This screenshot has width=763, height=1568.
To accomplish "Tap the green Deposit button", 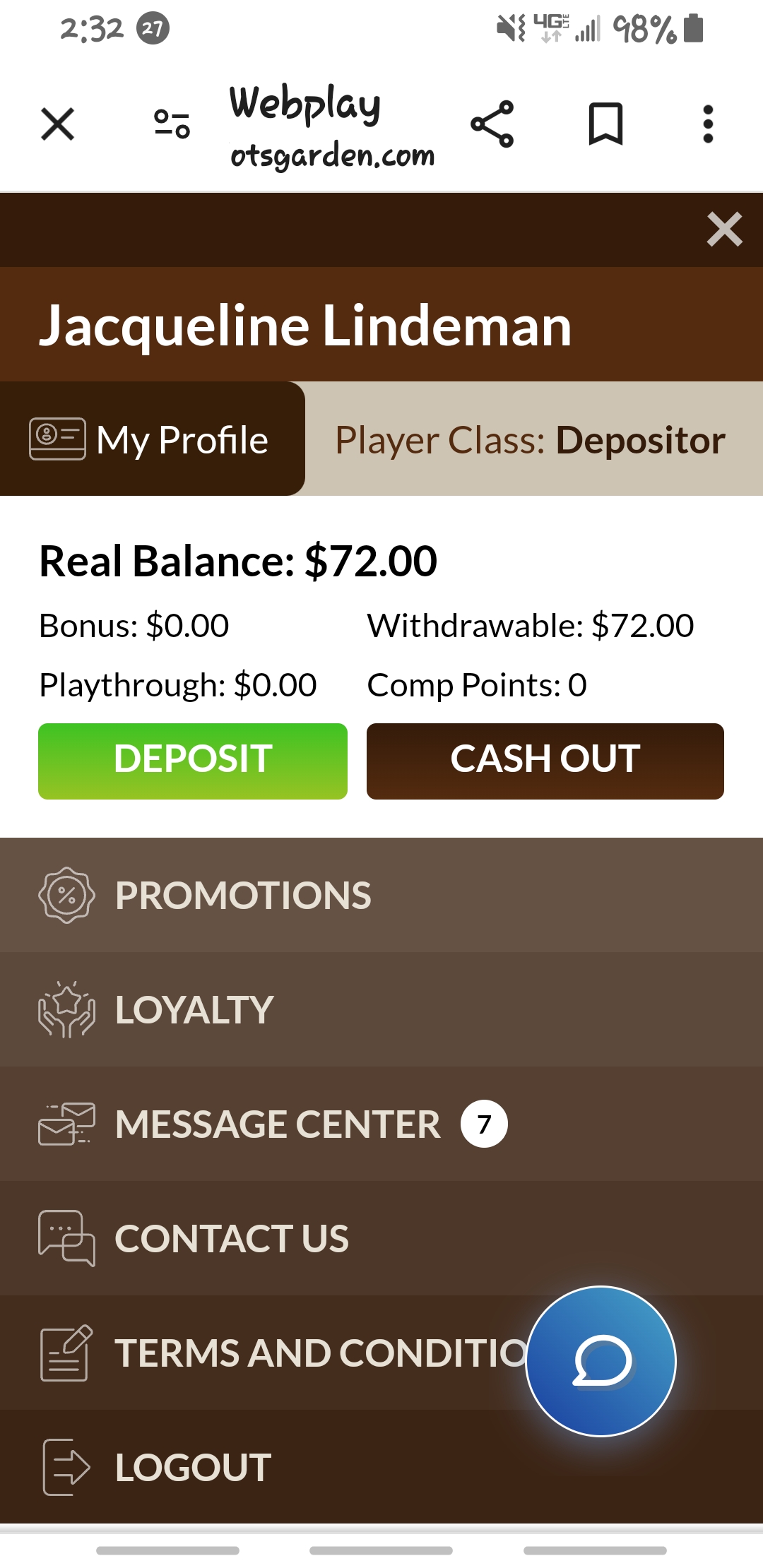I will (x=193, y=761).
